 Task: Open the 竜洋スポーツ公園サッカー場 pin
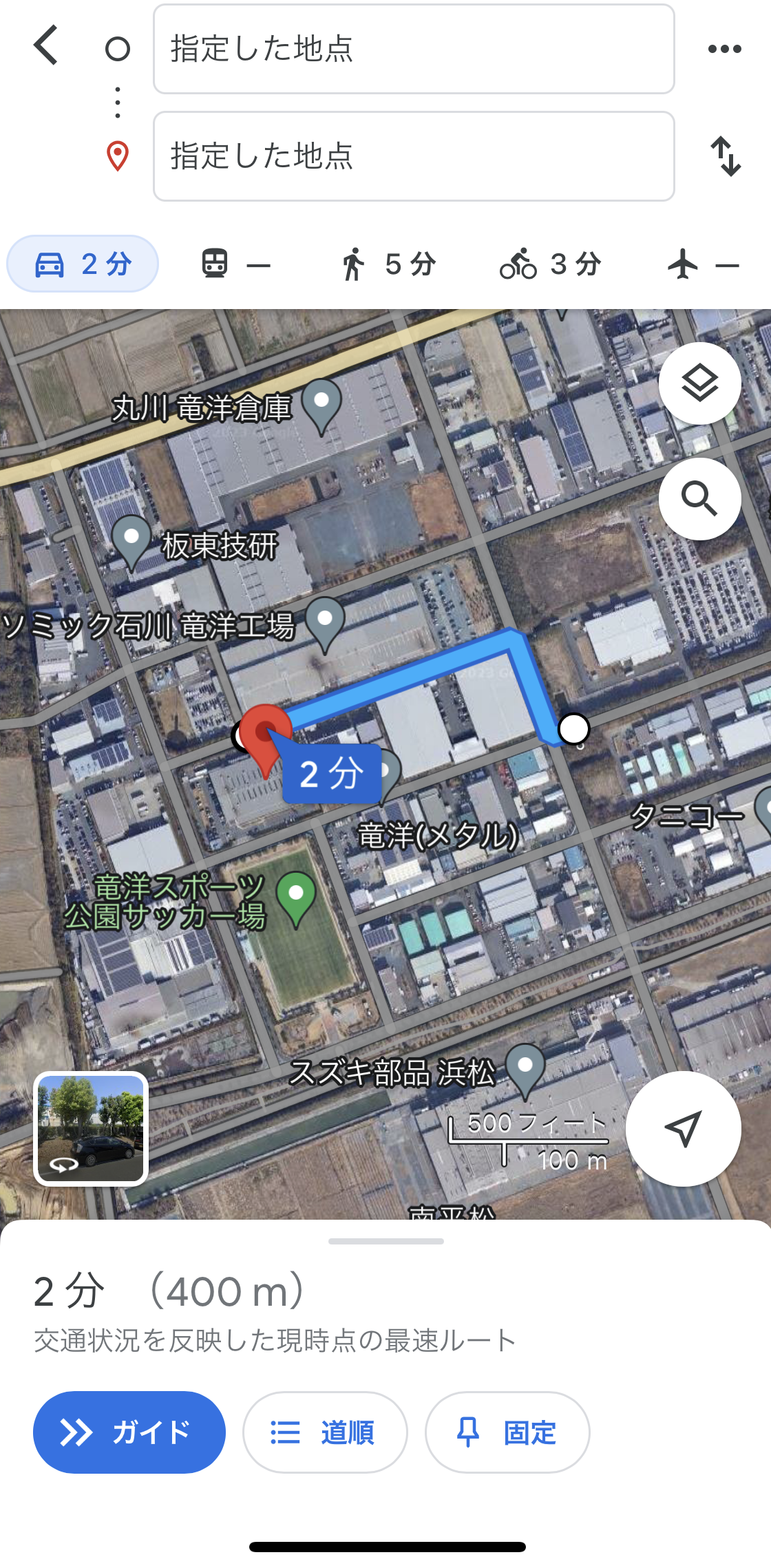(x=296, y=896)
